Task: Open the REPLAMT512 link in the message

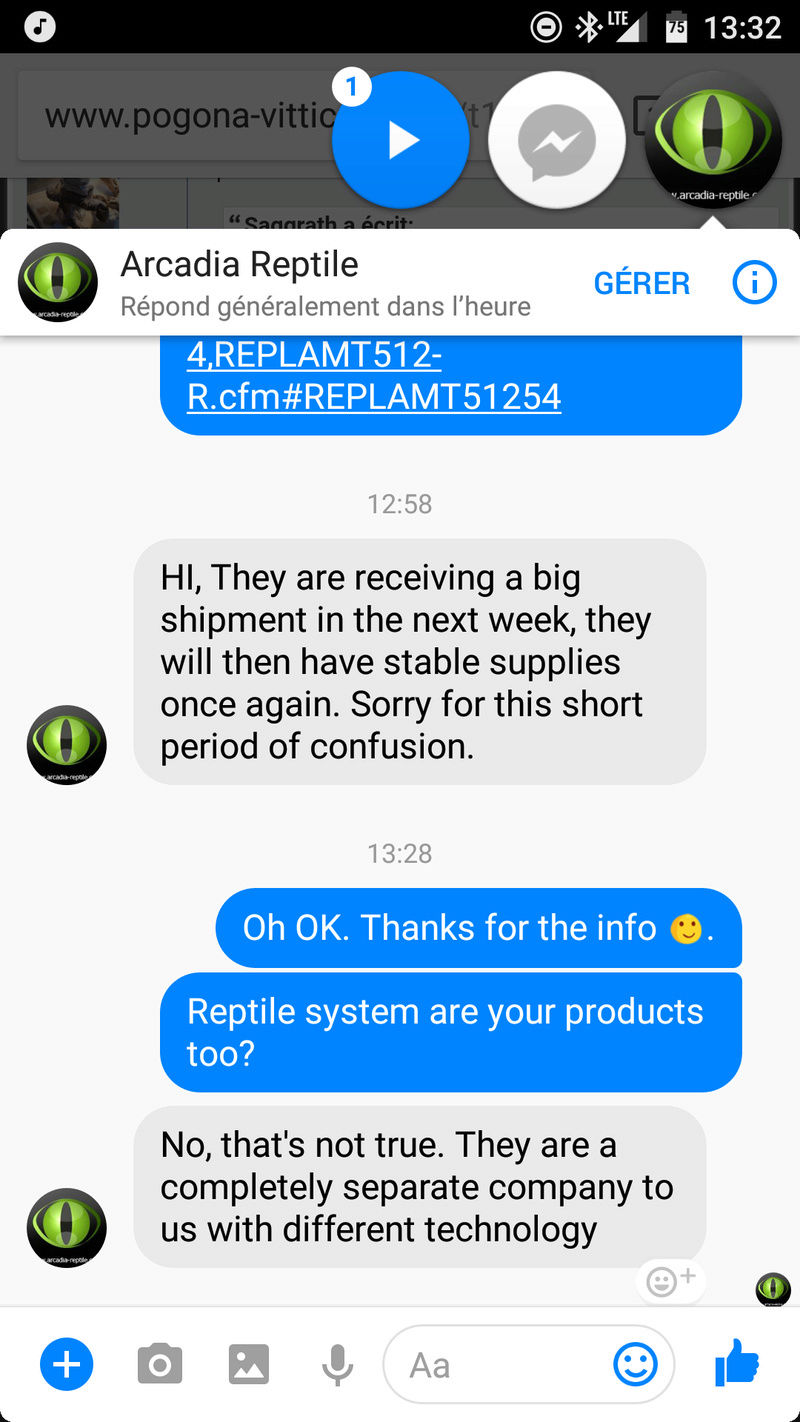Action: pos(373,376)
